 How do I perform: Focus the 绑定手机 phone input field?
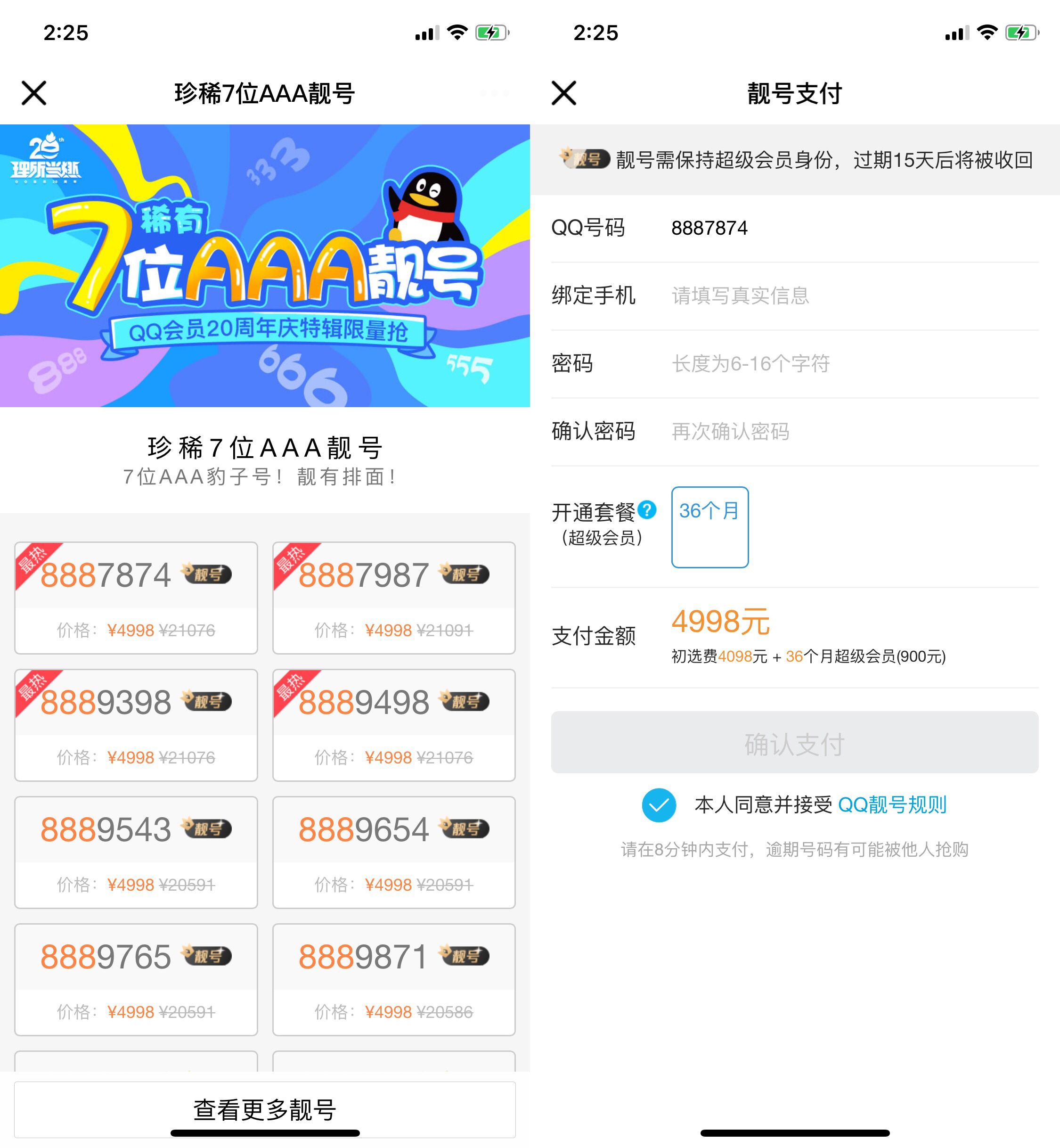[849, 296]
